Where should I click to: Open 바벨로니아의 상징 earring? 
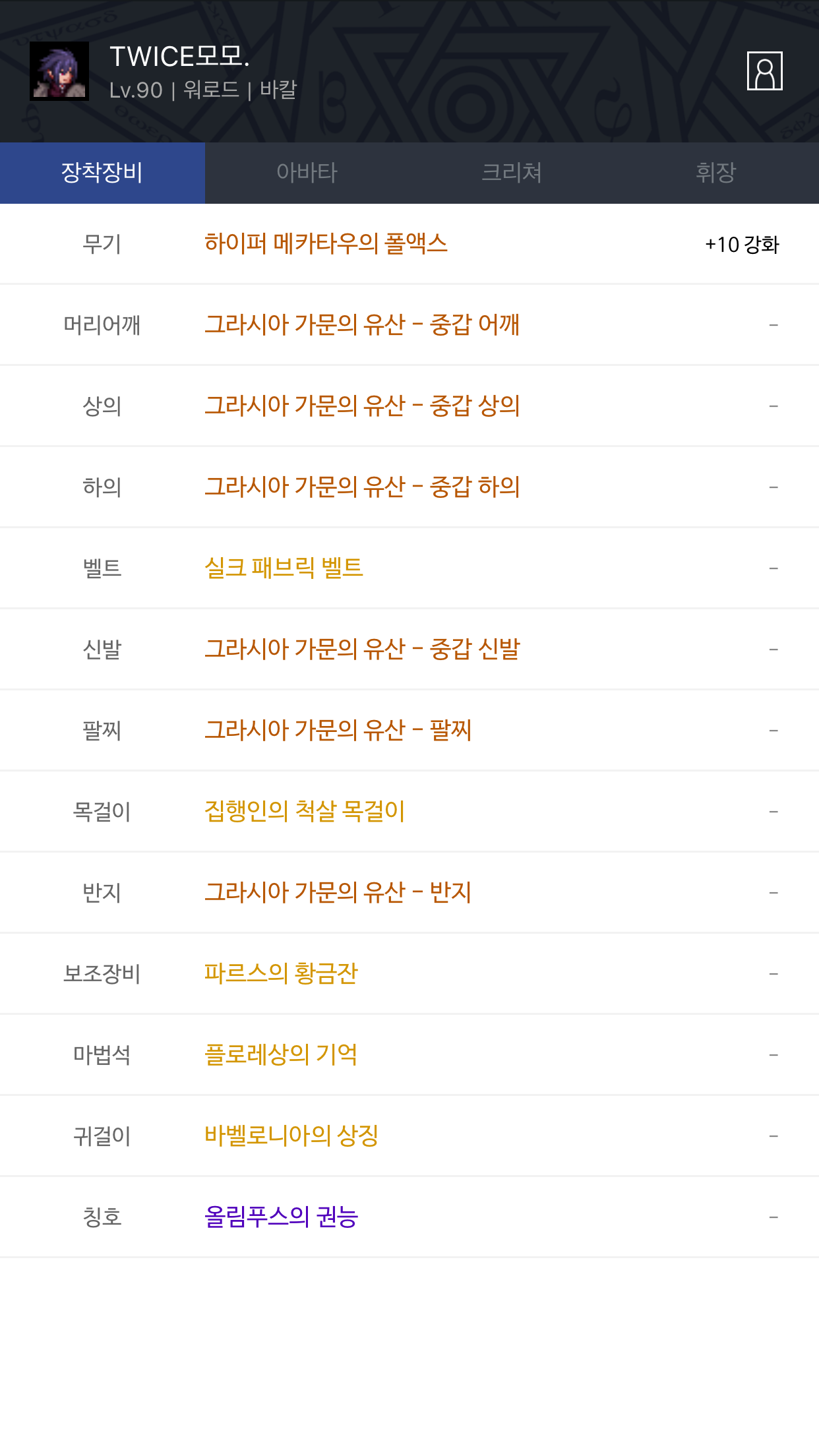point(291,1136)
